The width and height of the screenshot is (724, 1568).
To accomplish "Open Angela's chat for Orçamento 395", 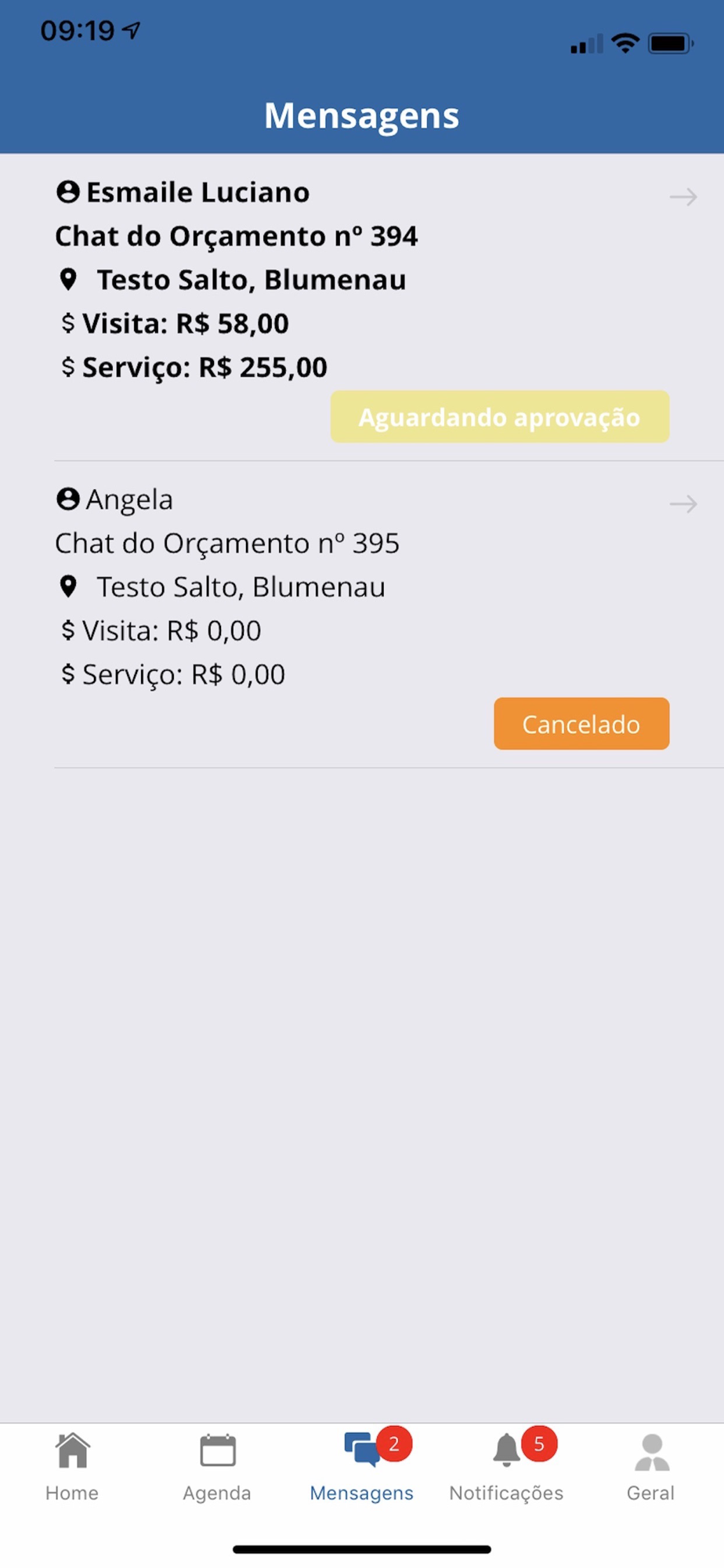I will [362, 615].
